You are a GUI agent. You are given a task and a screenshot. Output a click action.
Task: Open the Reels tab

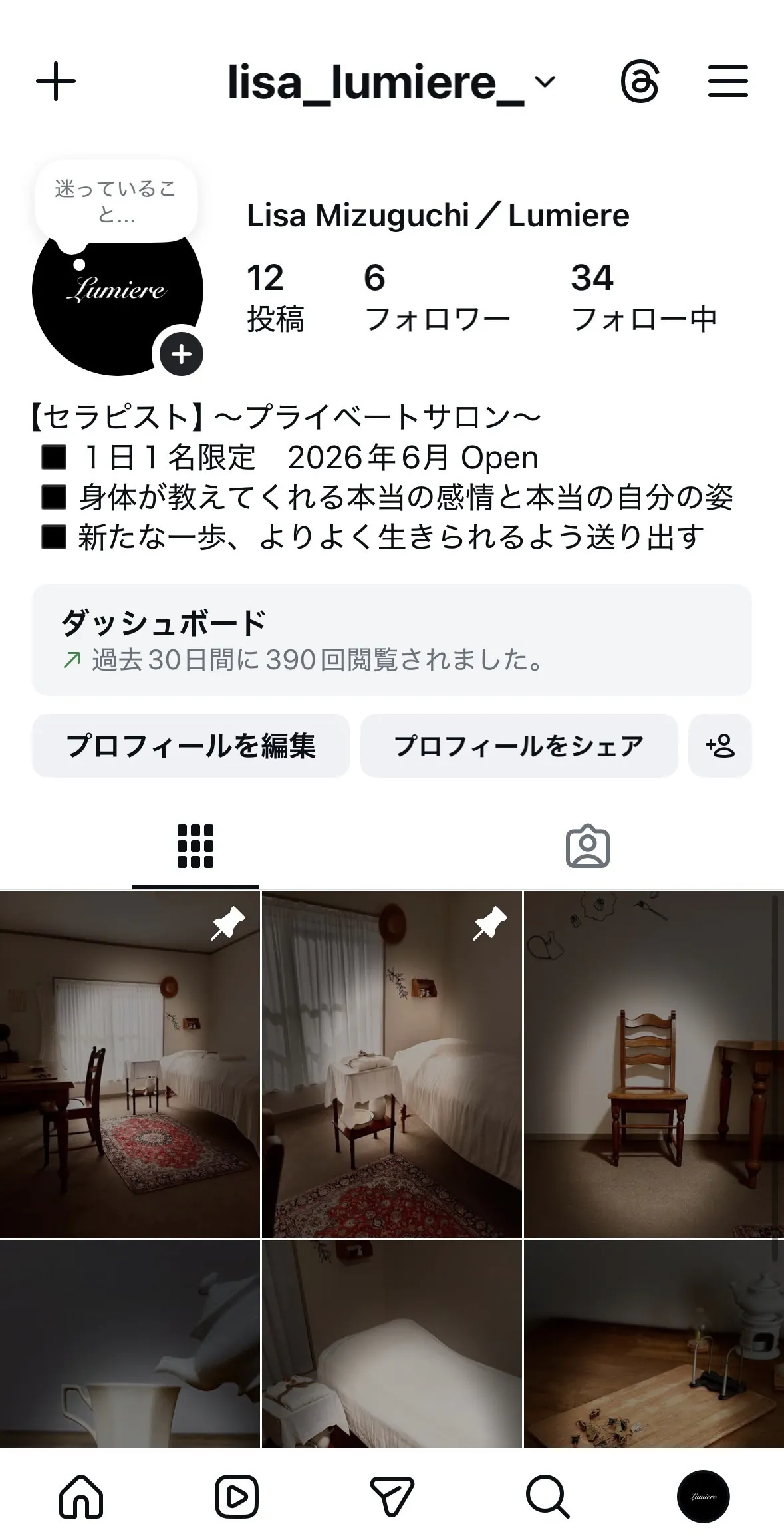[x=237, y=1497]
